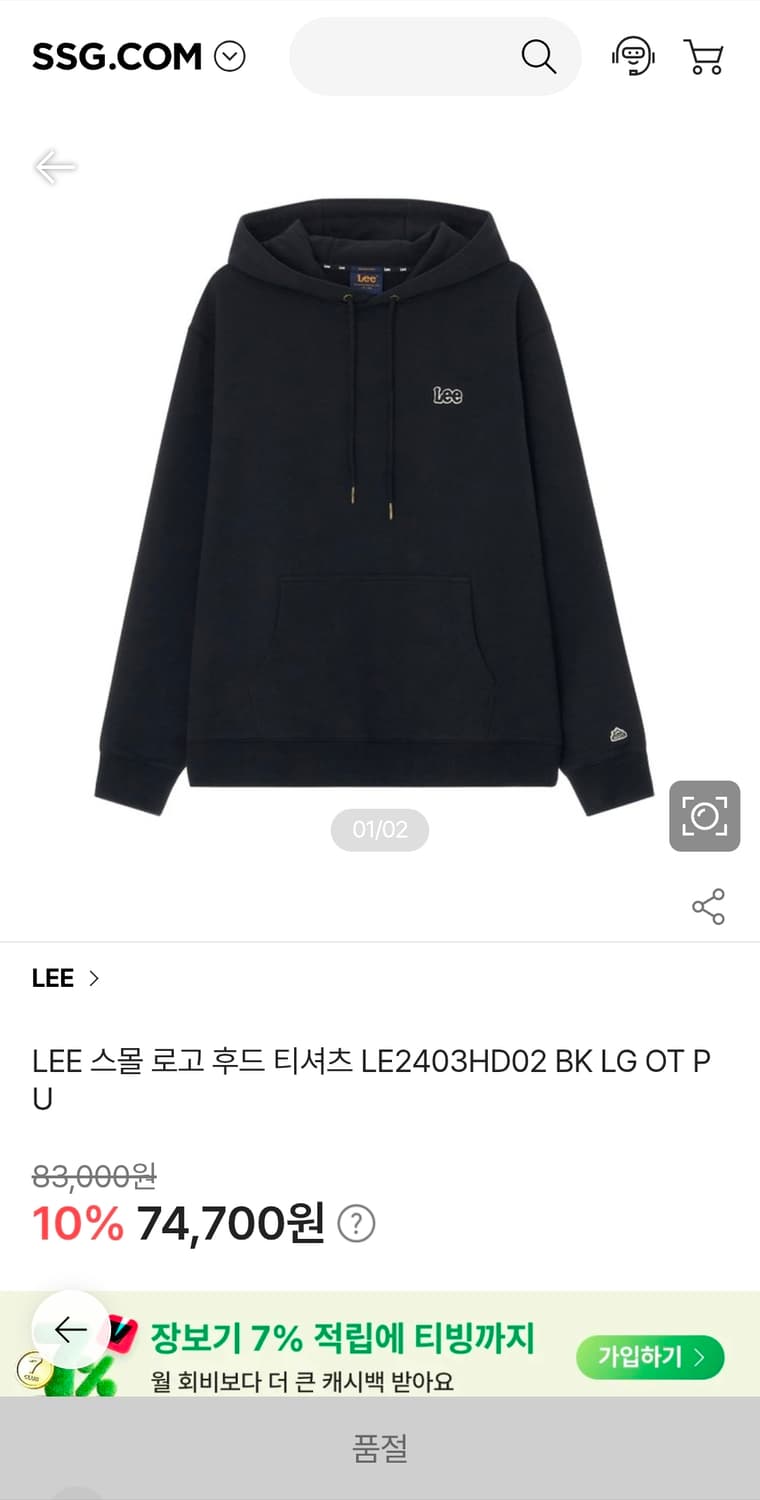Tap the question mark icon next to price
This screenshot has height=1500, width=760.
pyautogui.click(x=356, y=1222)
